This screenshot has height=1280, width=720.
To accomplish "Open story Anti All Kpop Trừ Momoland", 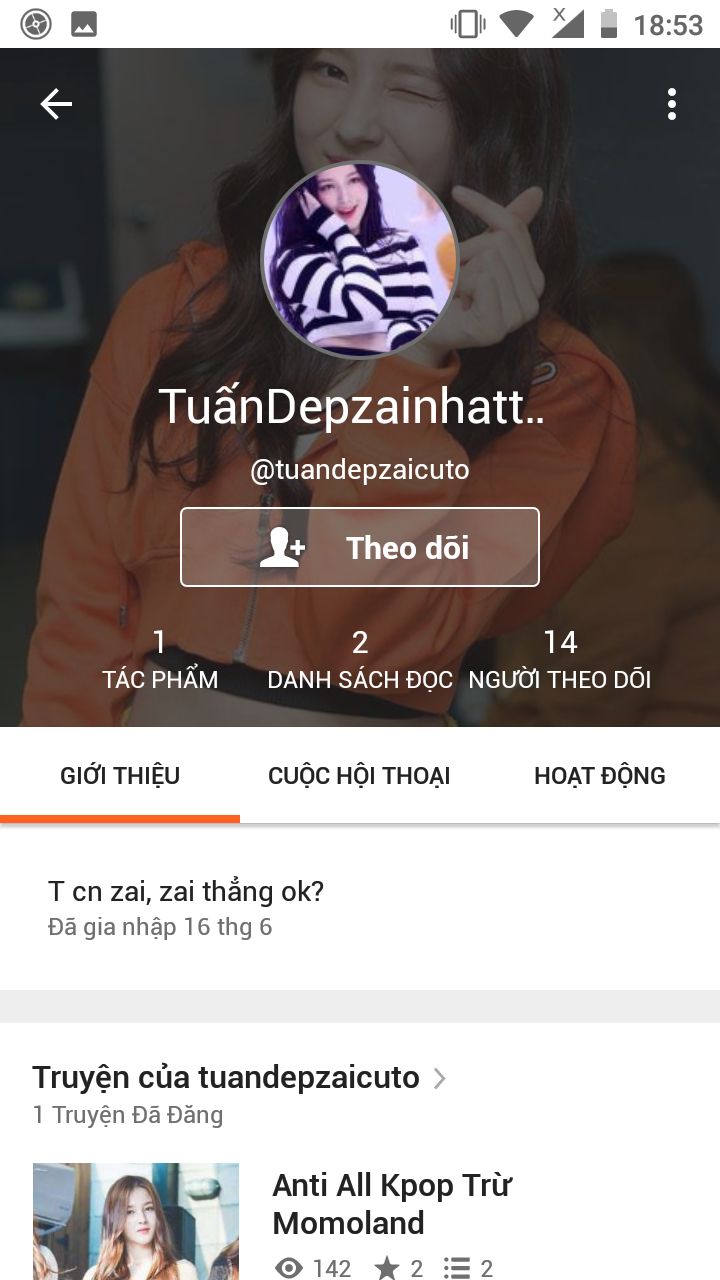I will (x=391, y=1204).
